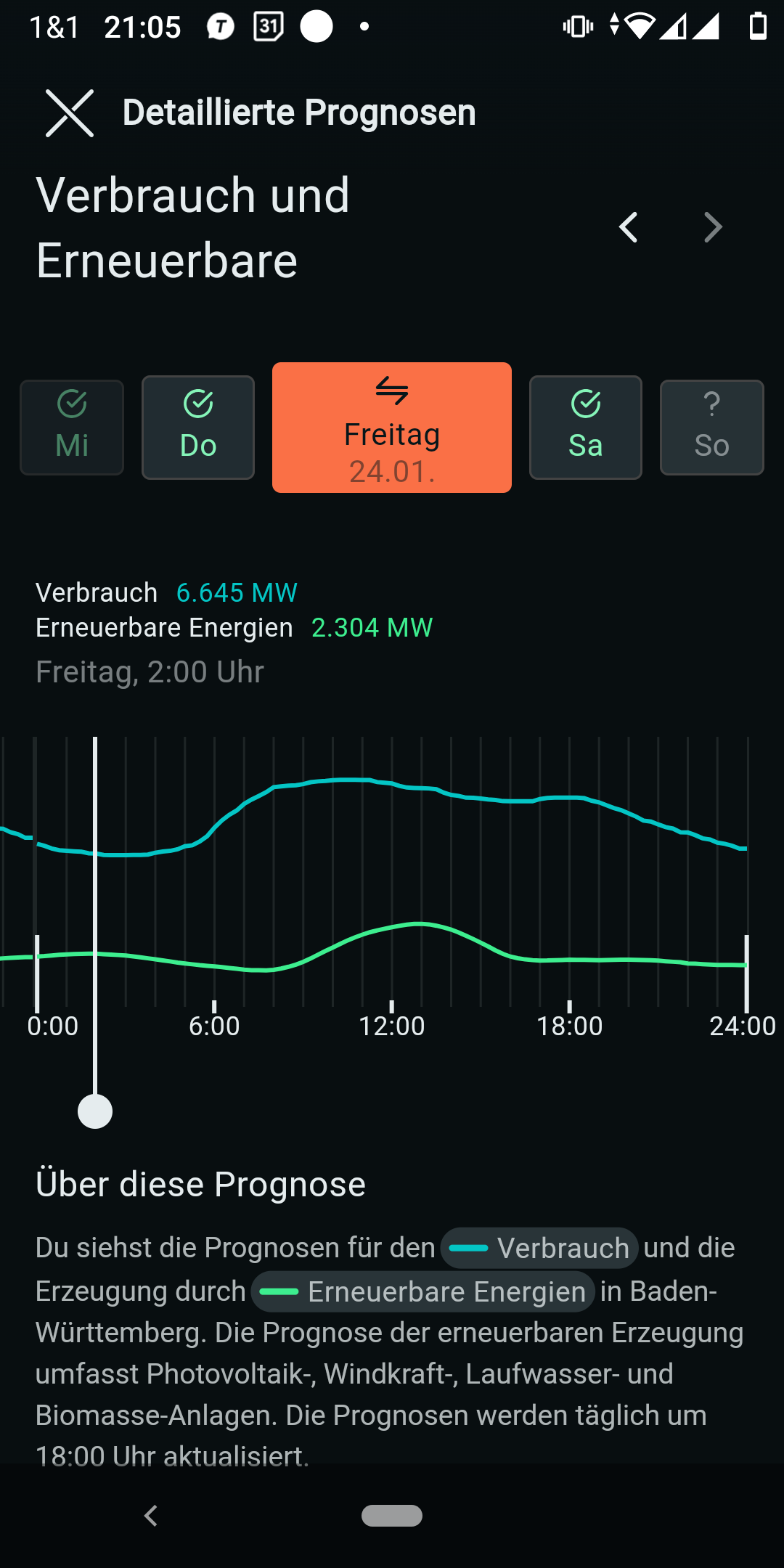Switch to the Sa day tab
Image resolution: width=784 pixels, height=1568 pixels.
tap(586, 428)
